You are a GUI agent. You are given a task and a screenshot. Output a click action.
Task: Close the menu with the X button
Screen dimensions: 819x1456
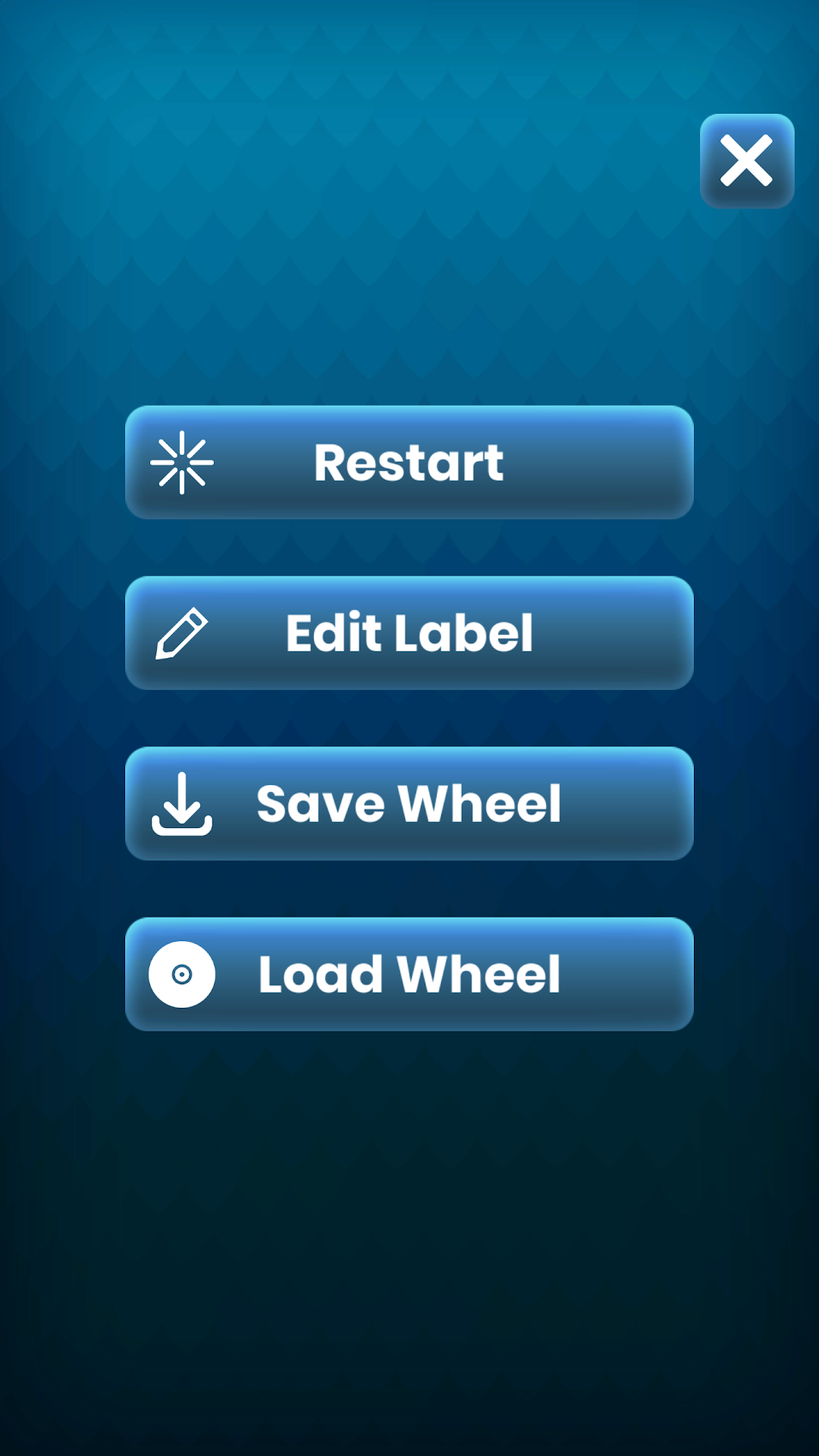coord(747,161)
